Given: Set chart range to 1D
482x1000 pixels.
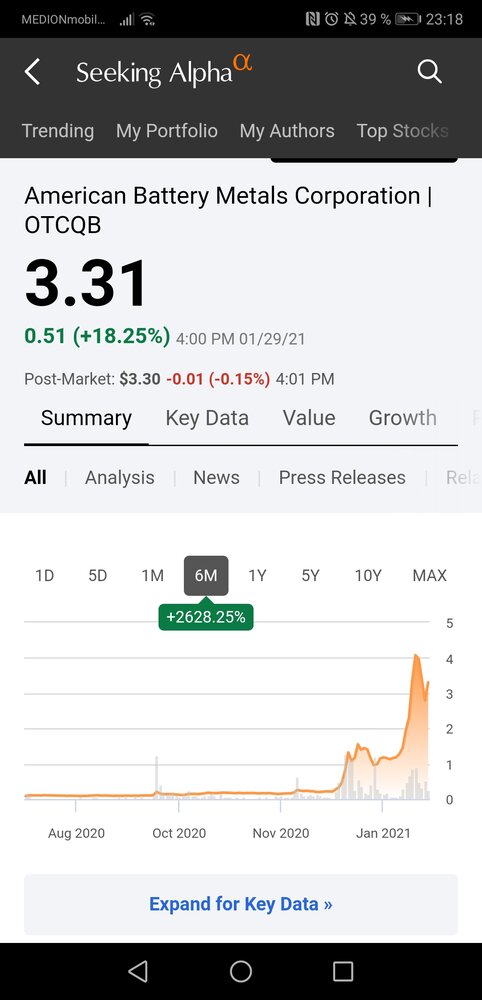Looking at the screenshot, I should pyautogui.click(x=45, y=576).
